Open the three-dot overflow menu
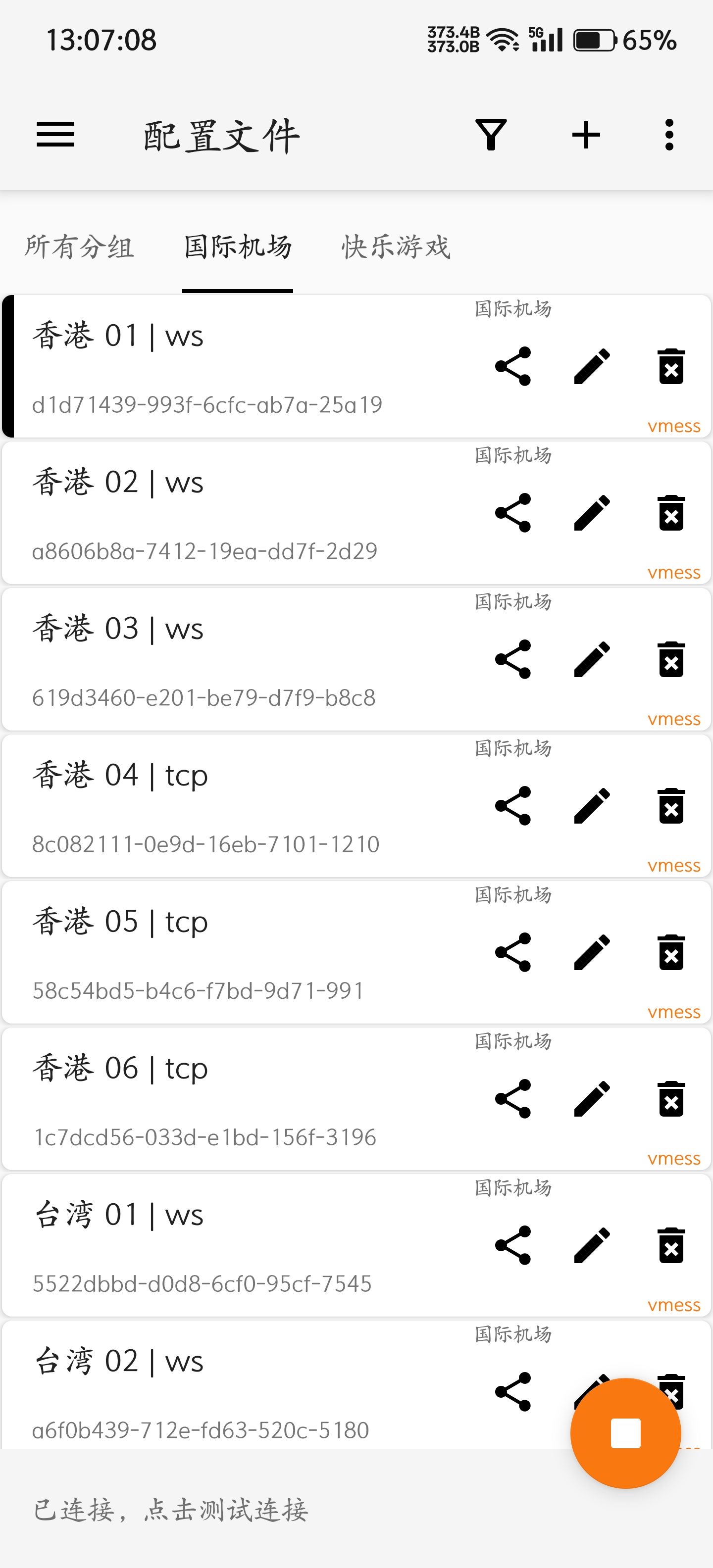 click(x=669, y=135)
